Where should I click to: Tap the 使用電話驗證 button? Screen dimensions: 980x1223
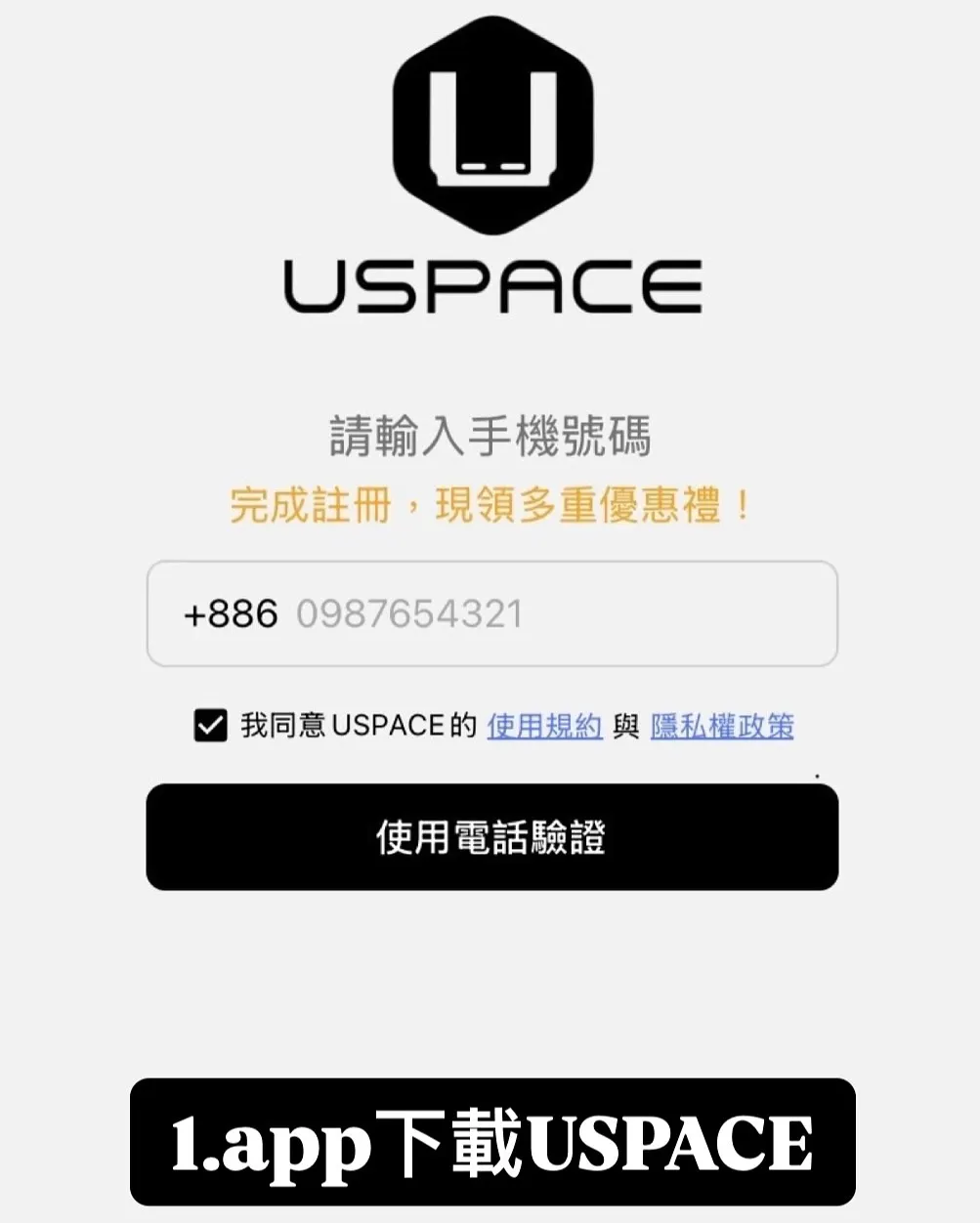[491, 837]
